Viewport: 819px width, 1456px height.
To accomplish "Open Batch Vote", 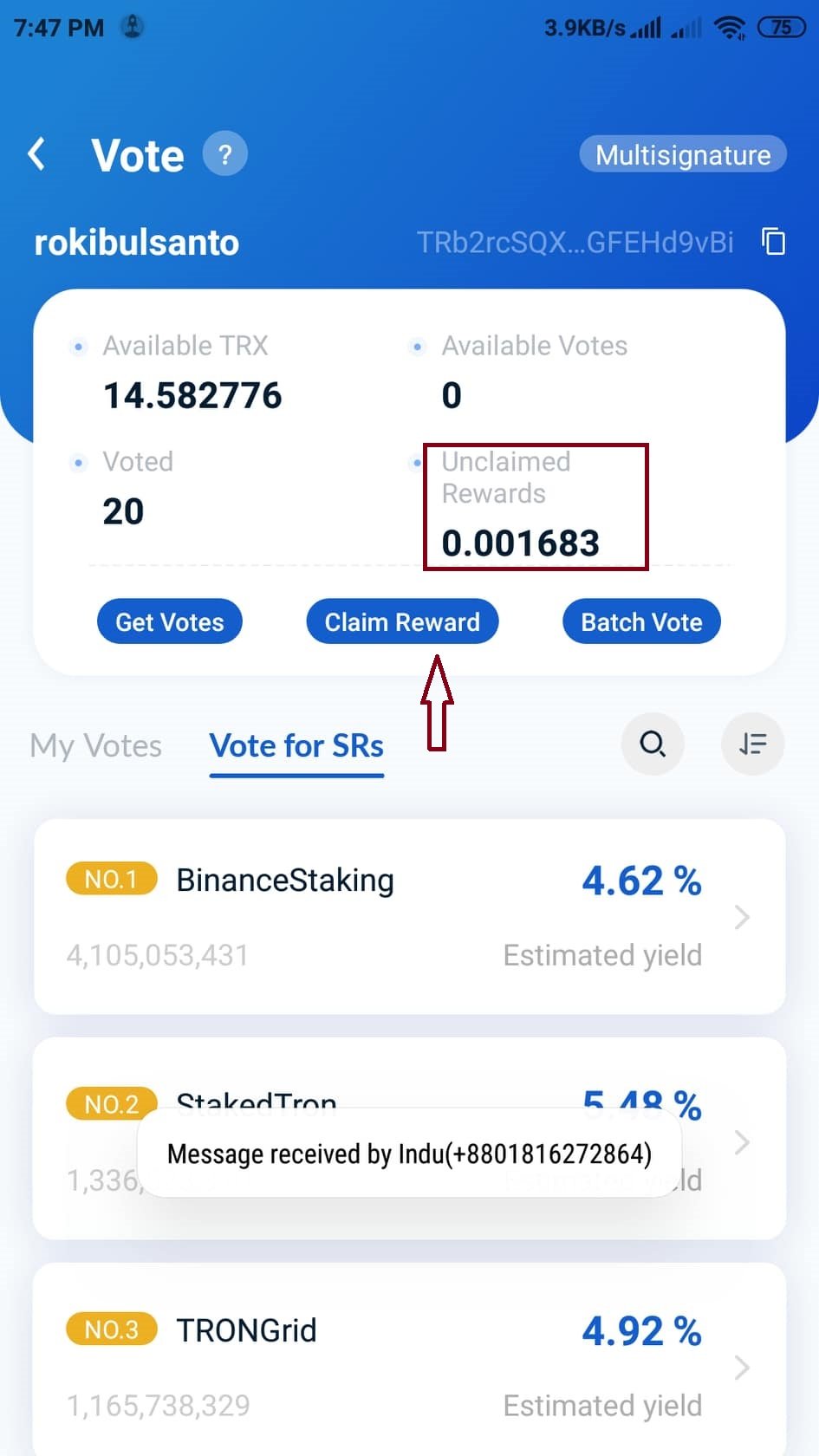I will click(641, 621).
